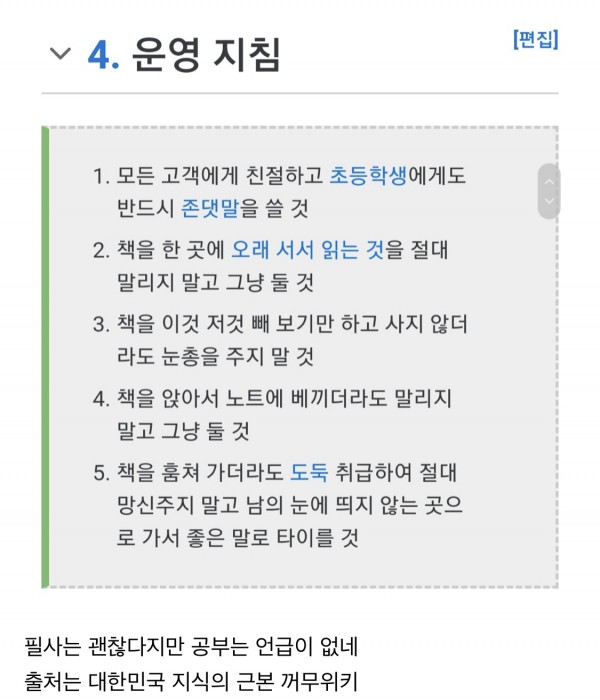Open the 편집 edit link
This screenshot has height=700, width=600.
[535, 40]
